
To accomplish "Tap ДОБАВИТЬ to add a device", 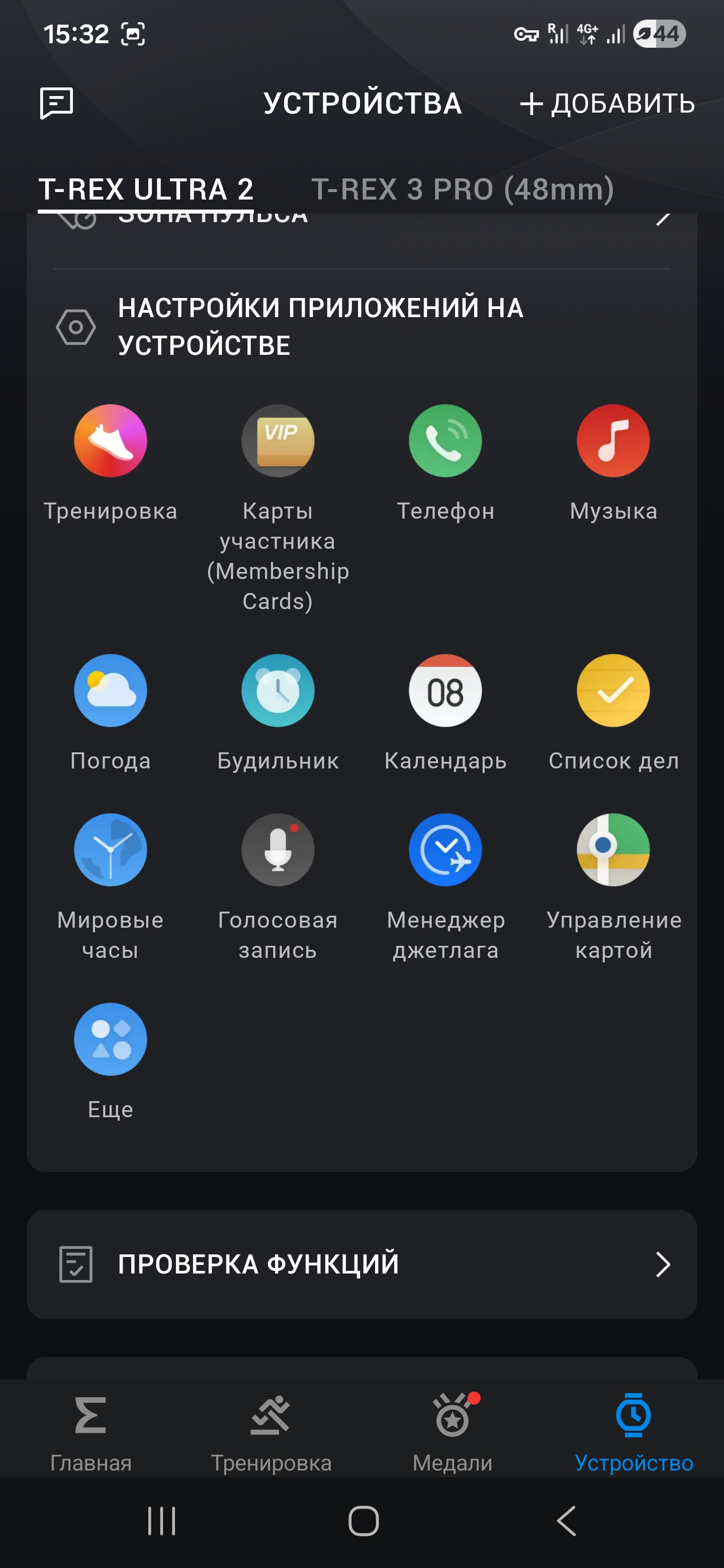I will coord(607,104).
